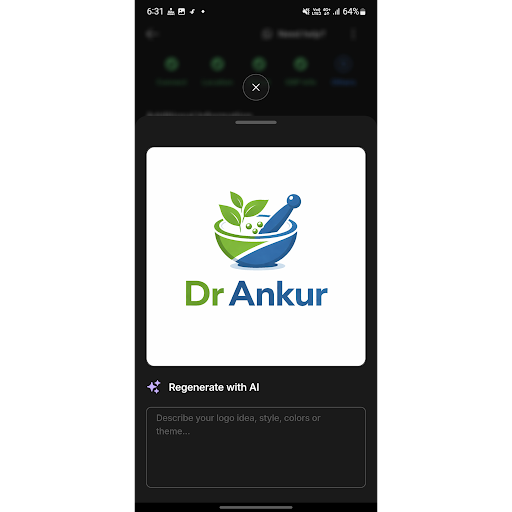Tap the bottom sheet drag handle
Screen dimensions: 512x512
(x=256, y=122)
